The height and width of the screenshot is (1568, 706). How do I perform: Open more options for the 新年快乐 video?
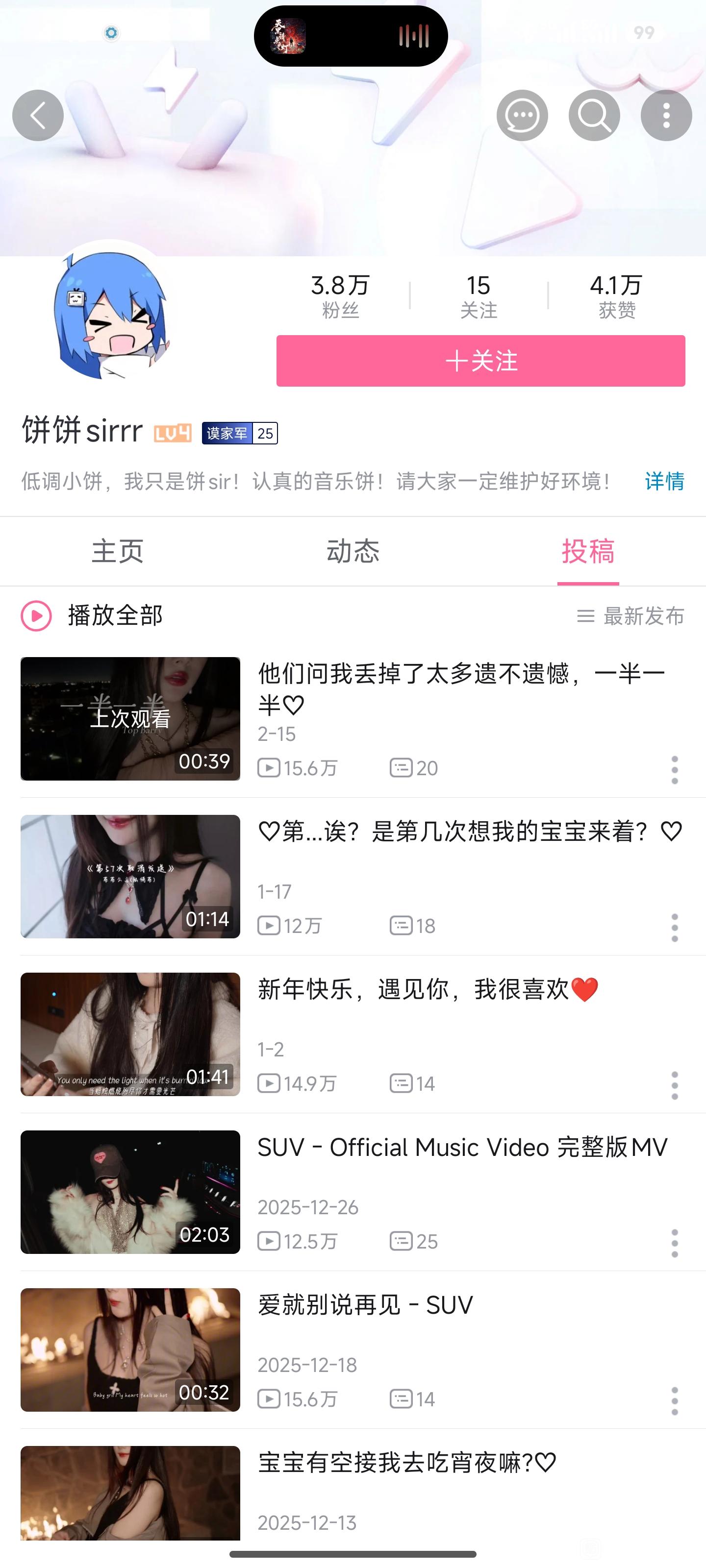click(x=674, y=1085)
